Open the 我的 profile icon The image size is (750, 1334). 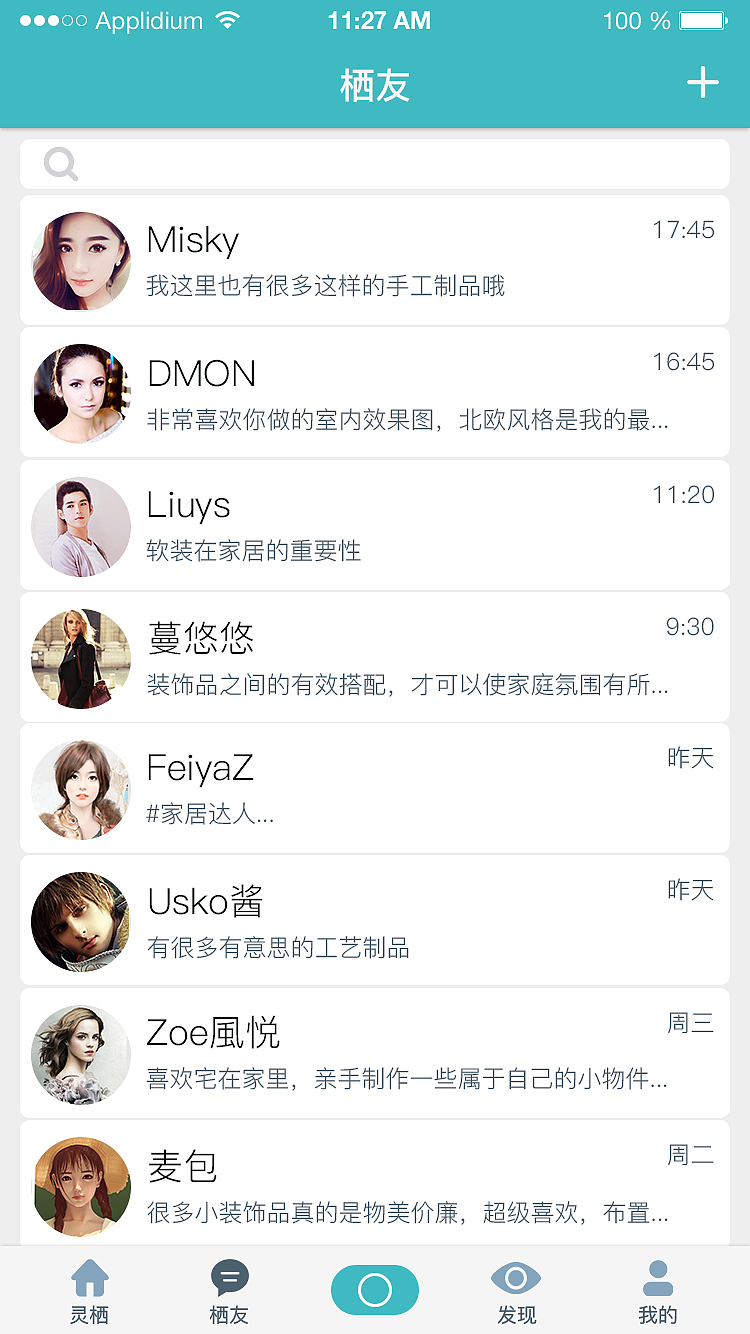658,1276
